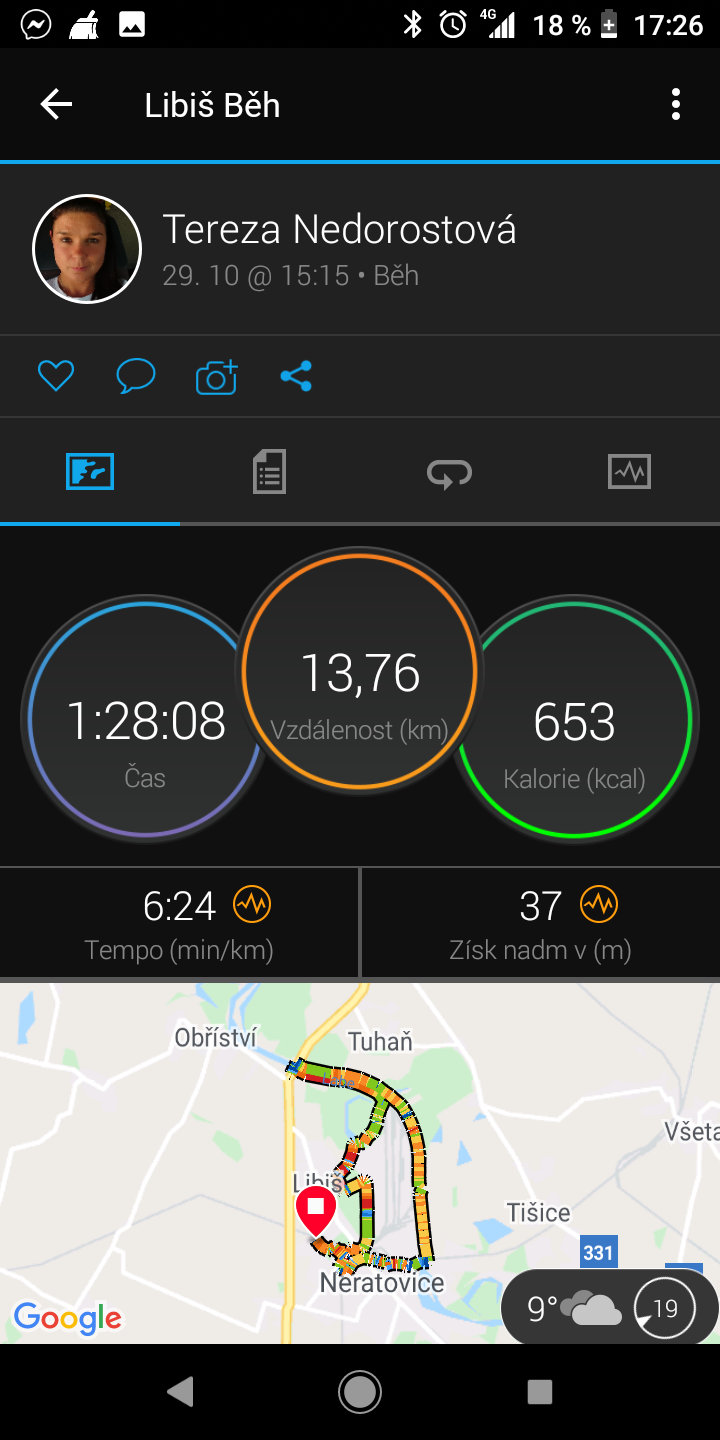The height and width of the screenshot is (1440, 720).
Task: Switch to the stats list tab
Action: click(x=269, y=471)
